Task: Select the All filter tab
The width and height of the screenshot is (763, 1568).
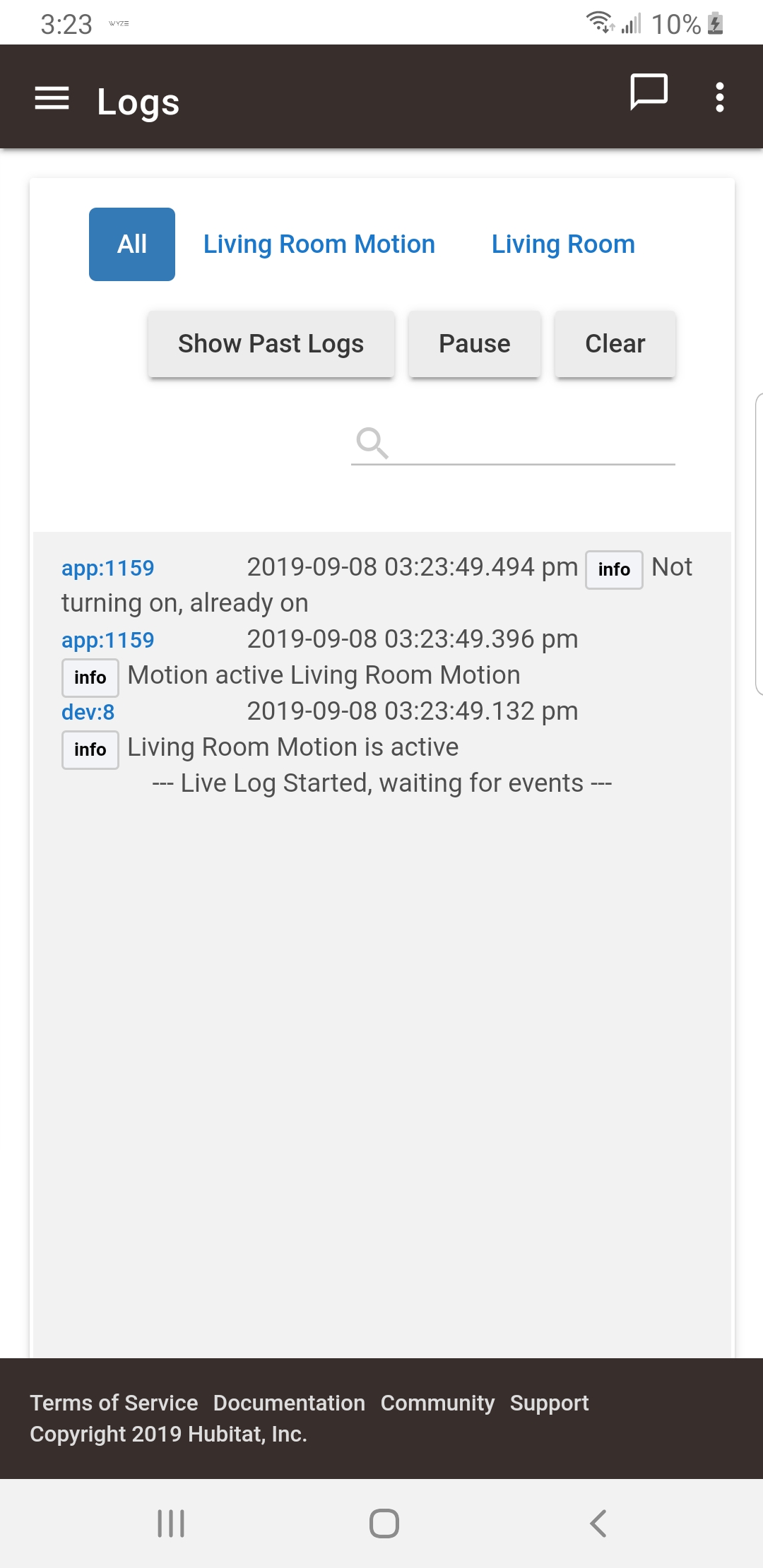Action: [x=132, y=244]
